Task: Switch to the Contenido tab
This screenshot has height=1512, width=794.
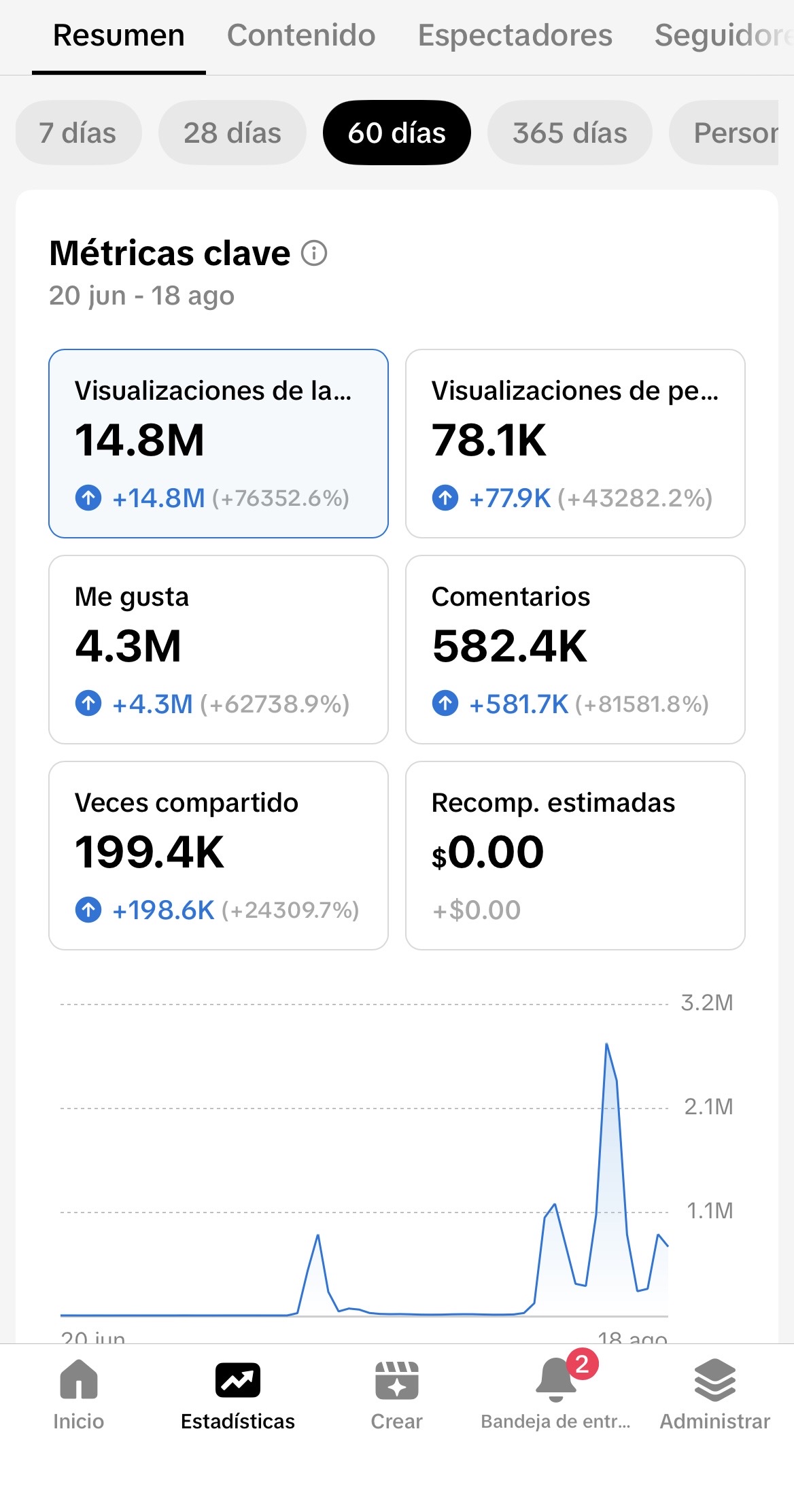Action: click(301, 35)
